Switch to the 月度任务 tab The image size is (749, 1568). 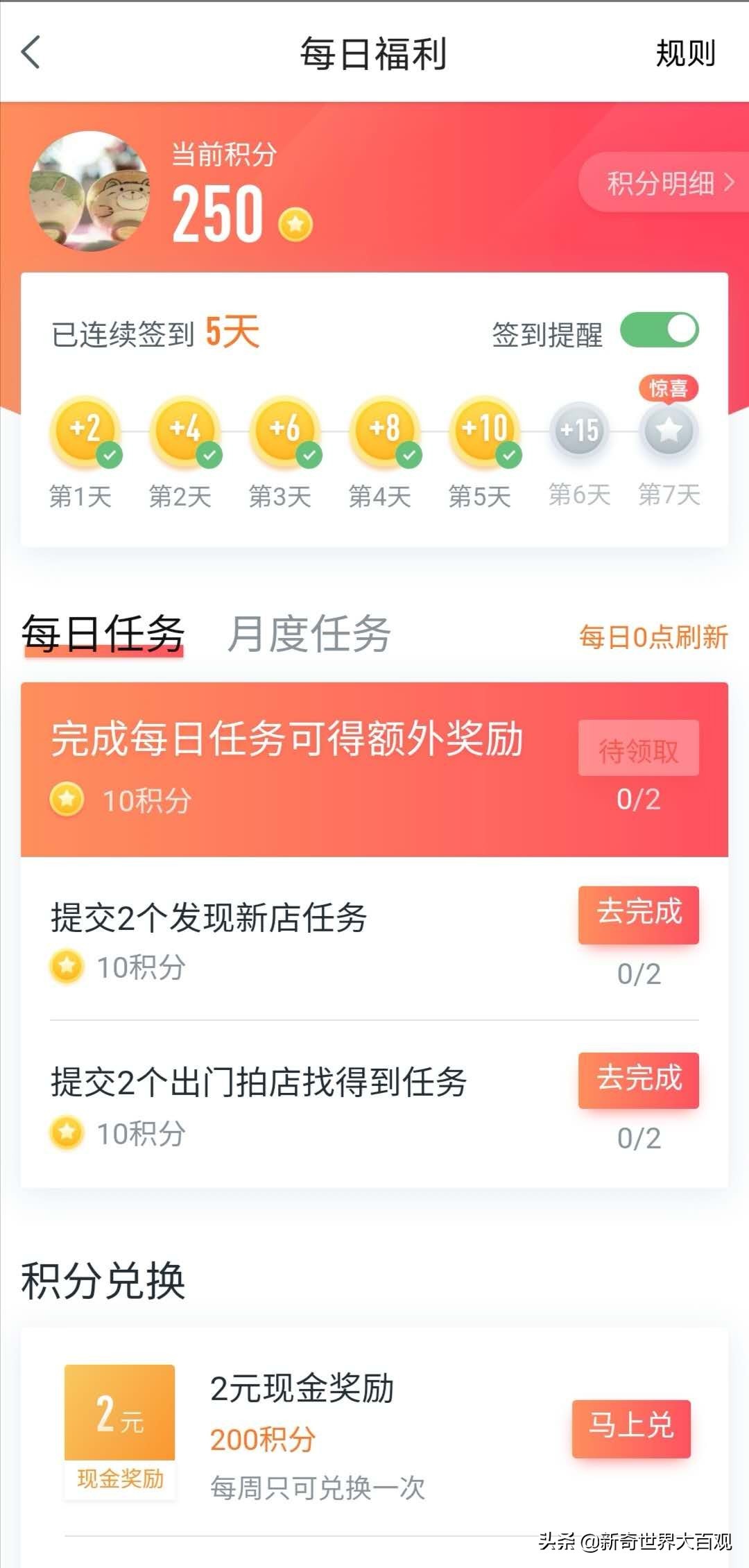coord(309,634)
